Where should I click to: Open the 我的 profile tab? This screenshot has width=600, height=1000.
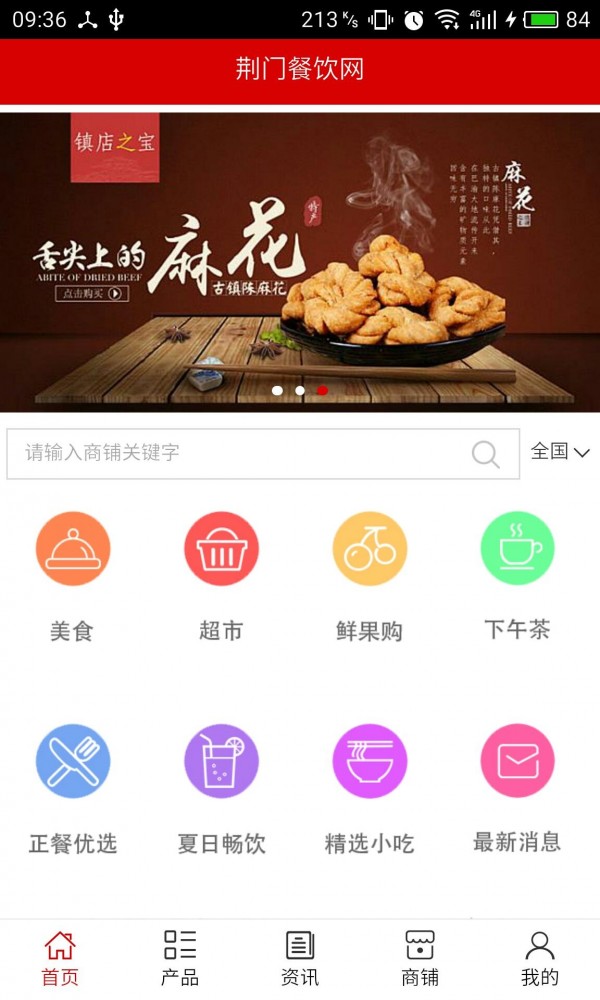540,958
